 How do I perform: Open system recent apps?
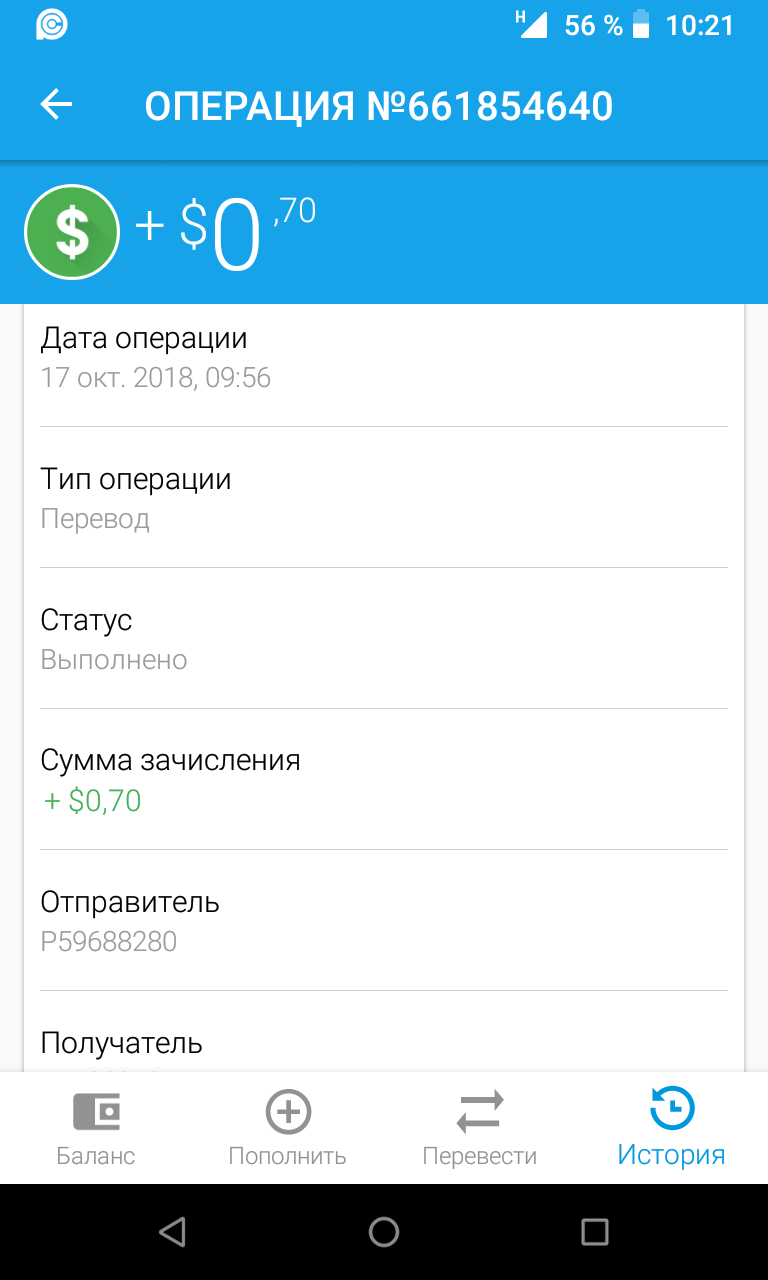point(595,1232)
